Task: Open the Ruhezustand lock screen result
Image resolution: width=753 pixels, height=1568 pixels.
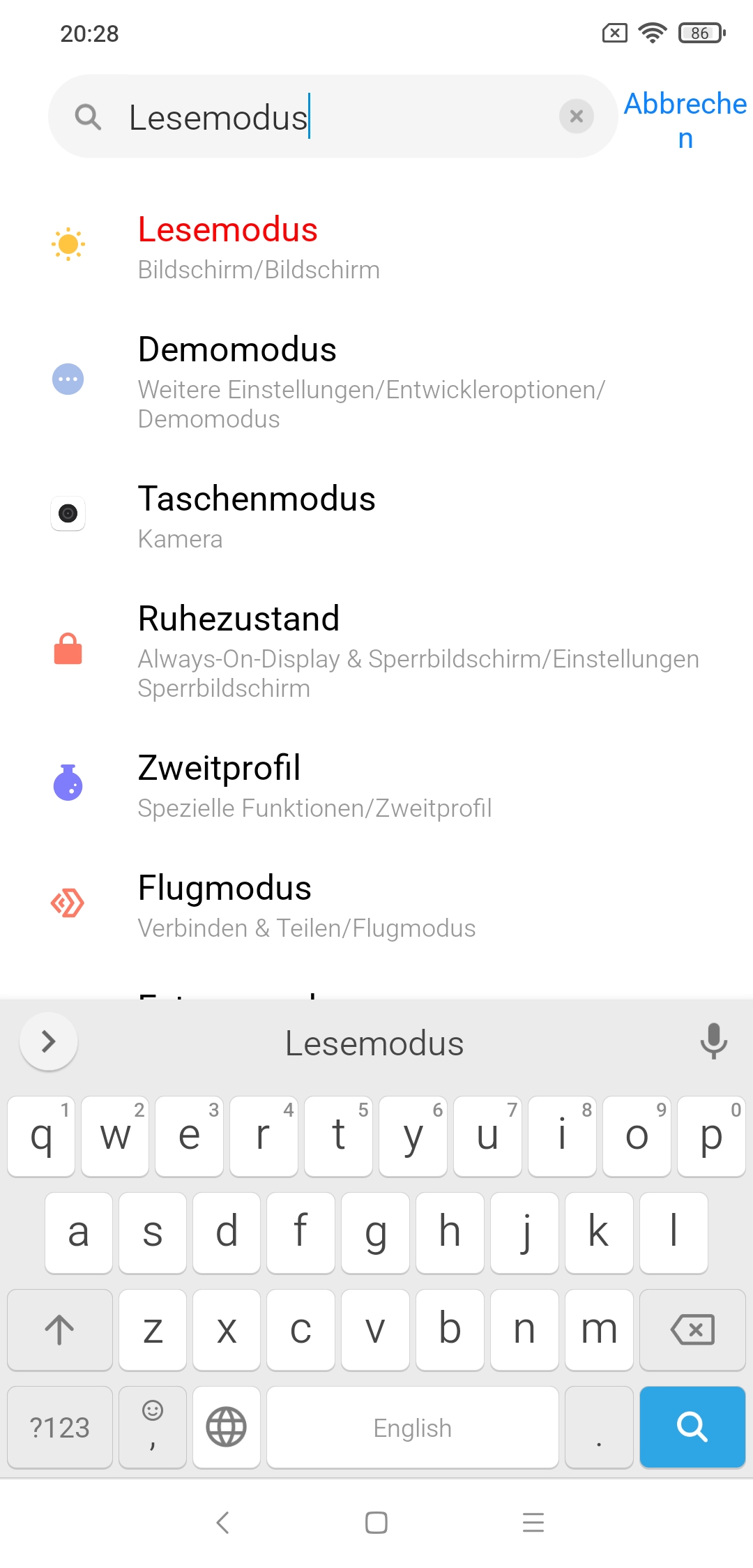Action: click(376, 651)
